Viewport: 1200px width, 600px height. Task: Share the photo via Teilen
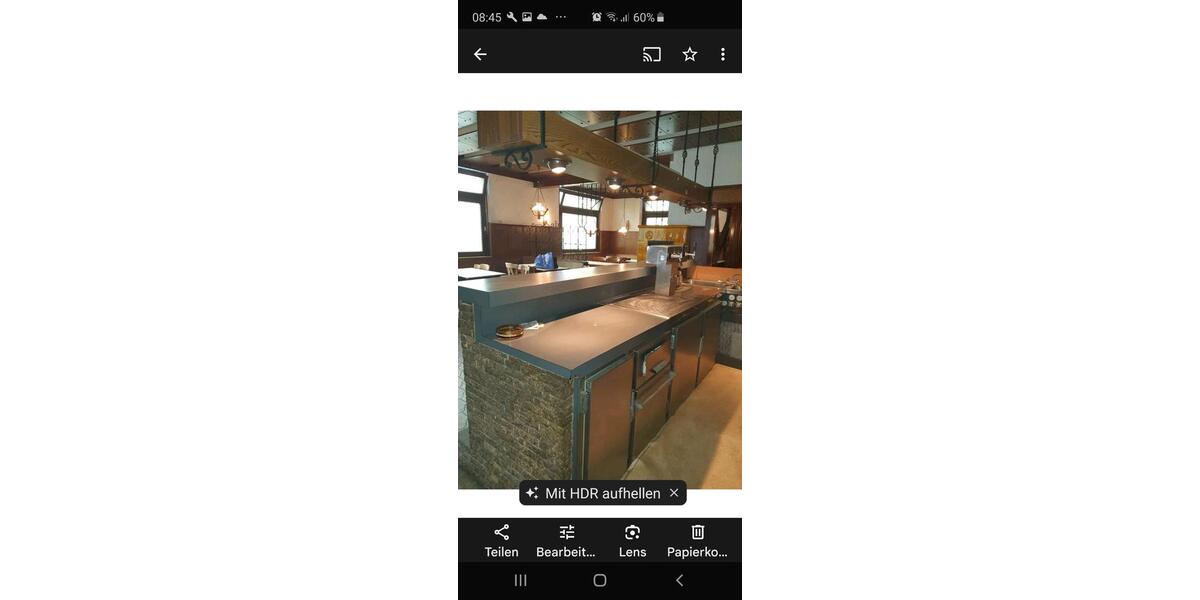pyautogui.click(x=502, y=540)
